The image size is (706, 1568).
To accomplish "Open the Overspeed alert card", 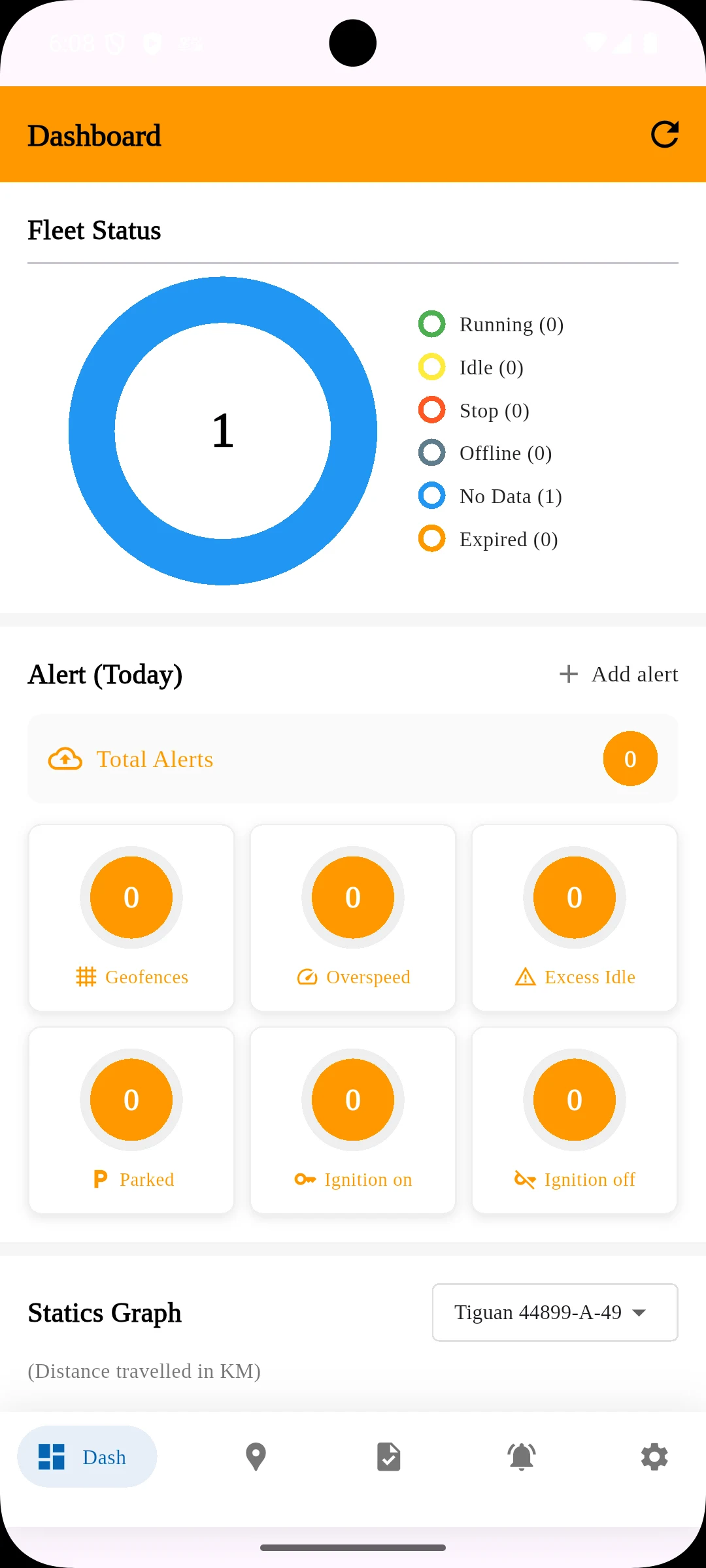I will (x=353, y=918).
